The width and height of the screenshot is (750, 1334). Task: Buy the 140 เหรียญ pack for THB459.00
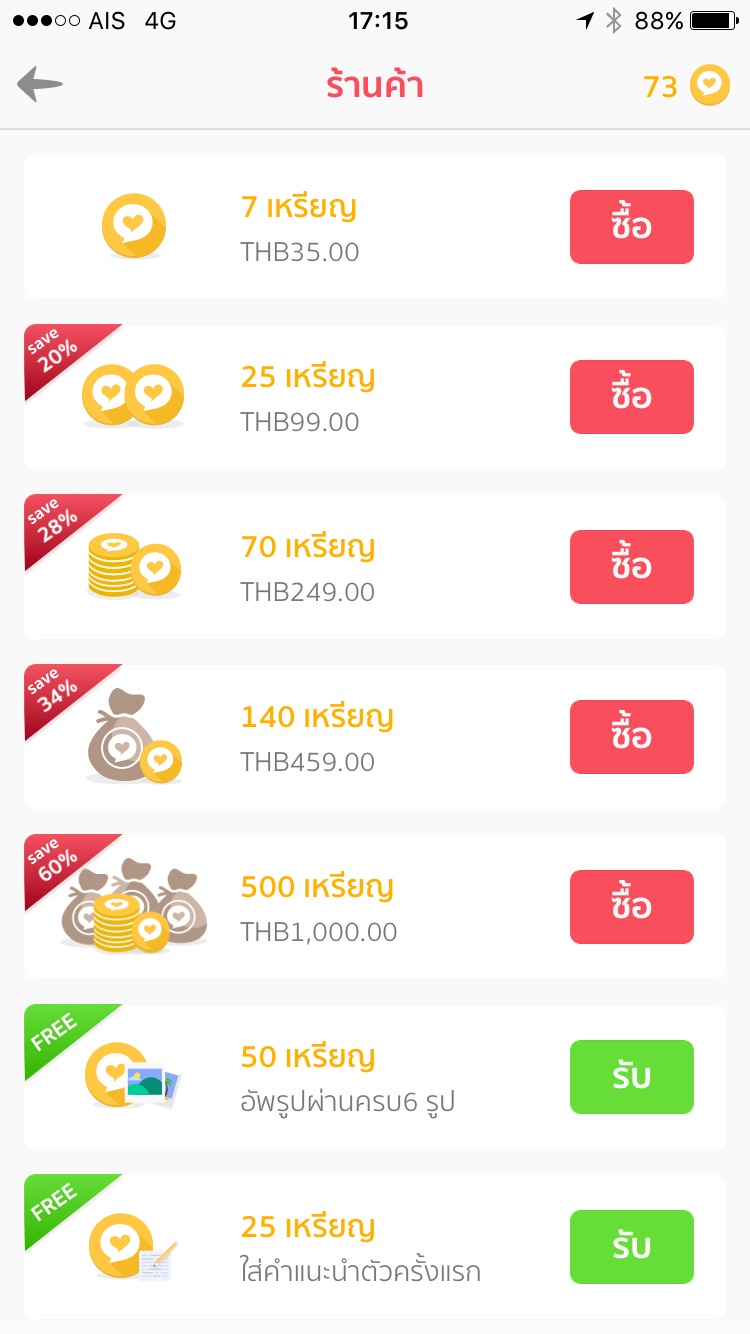point(631,737)
